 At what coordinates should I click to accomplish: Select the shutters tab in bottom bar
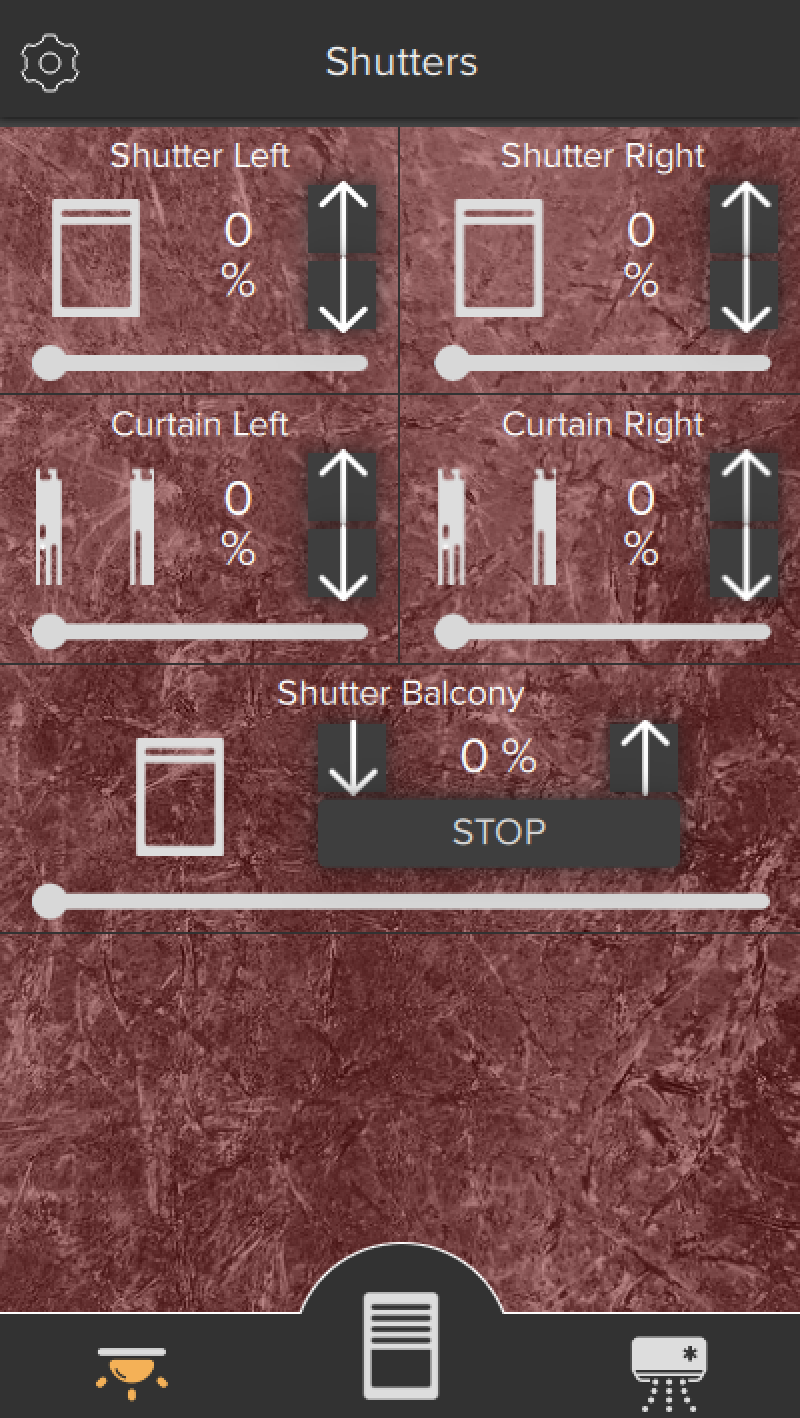(400, 1345)
